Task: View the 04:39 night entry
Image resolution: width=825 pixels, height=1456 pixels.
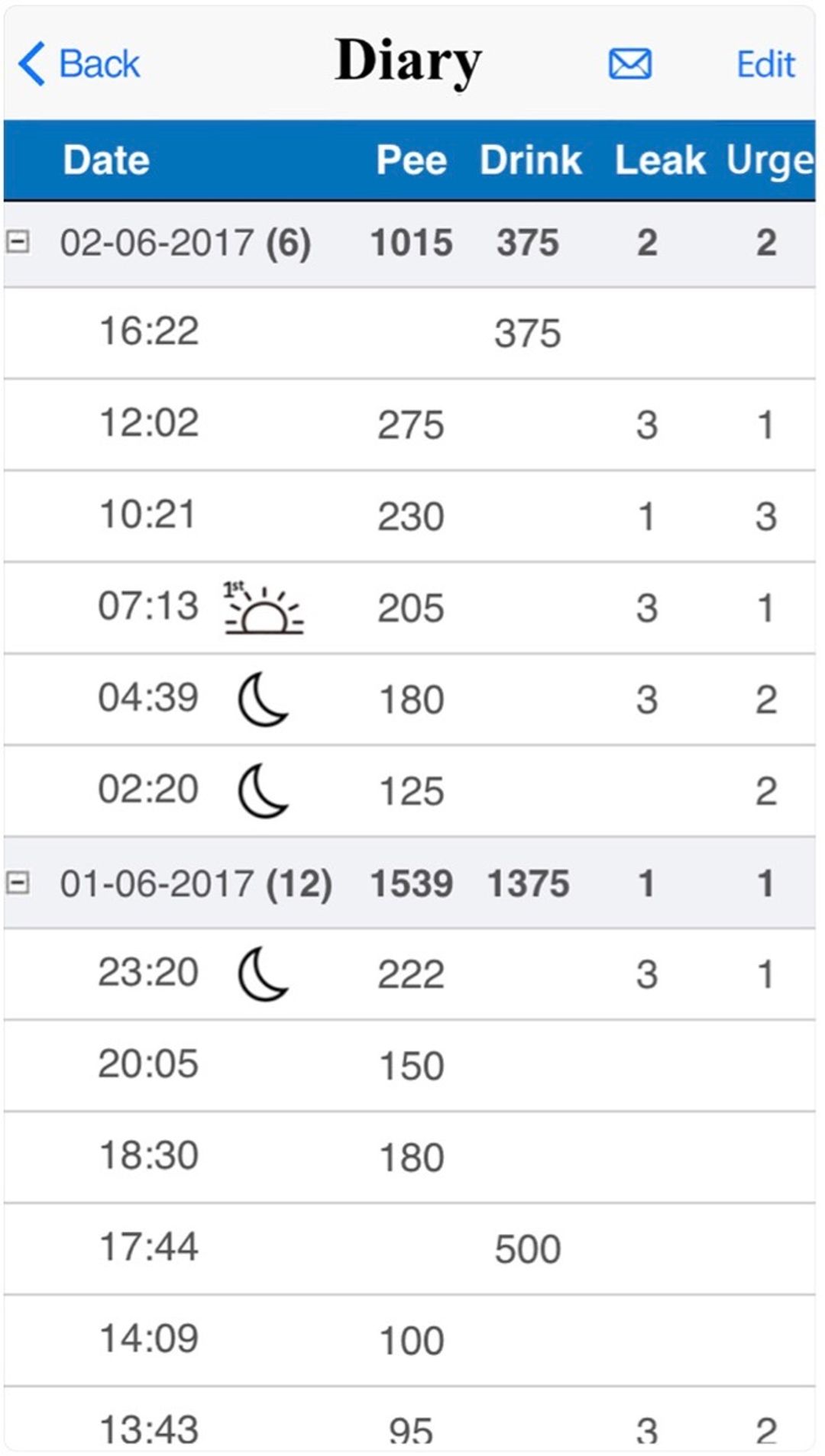Action: pos(409,699)
